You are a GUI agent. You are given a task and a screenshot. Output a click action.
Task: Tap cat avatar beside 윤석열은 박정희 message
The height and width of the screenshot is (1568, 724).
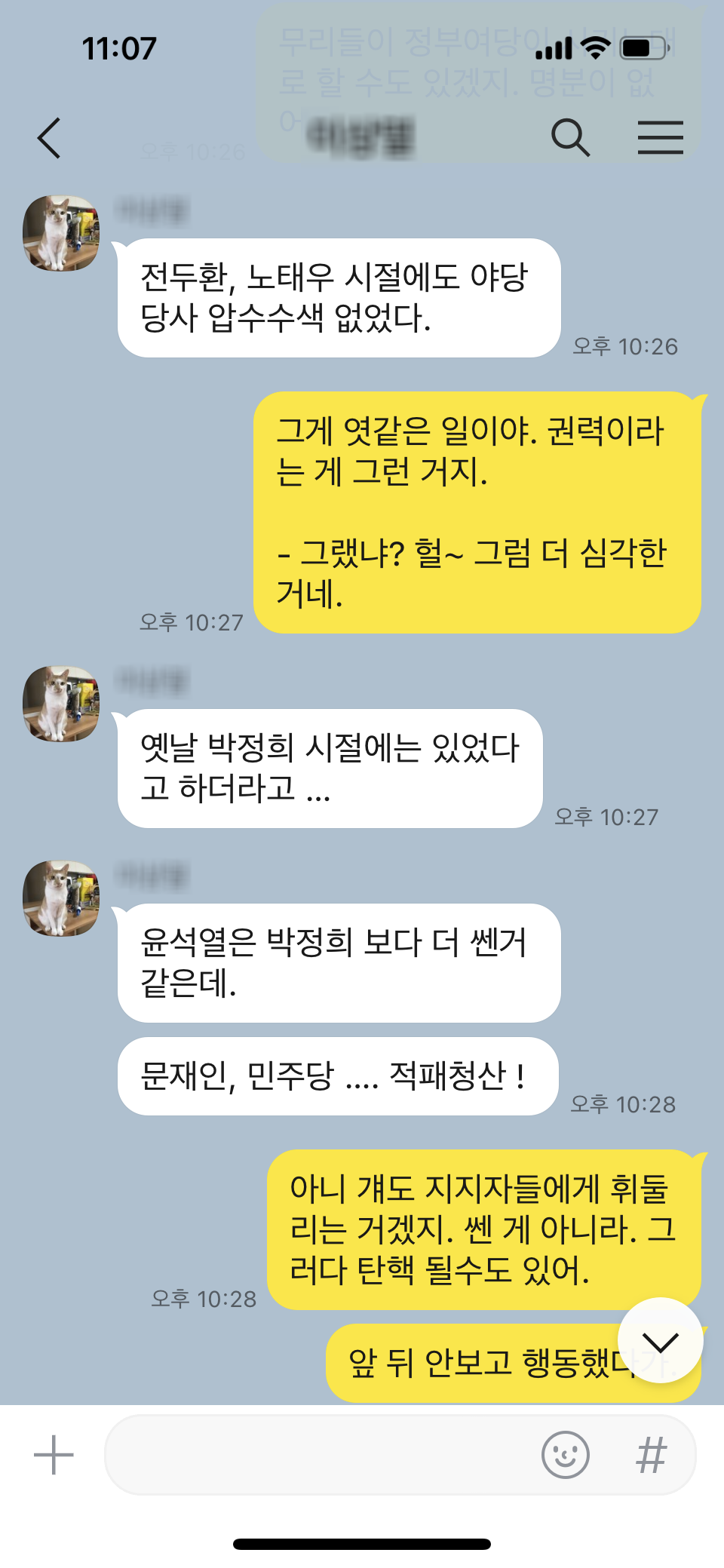tap(61, 898)
